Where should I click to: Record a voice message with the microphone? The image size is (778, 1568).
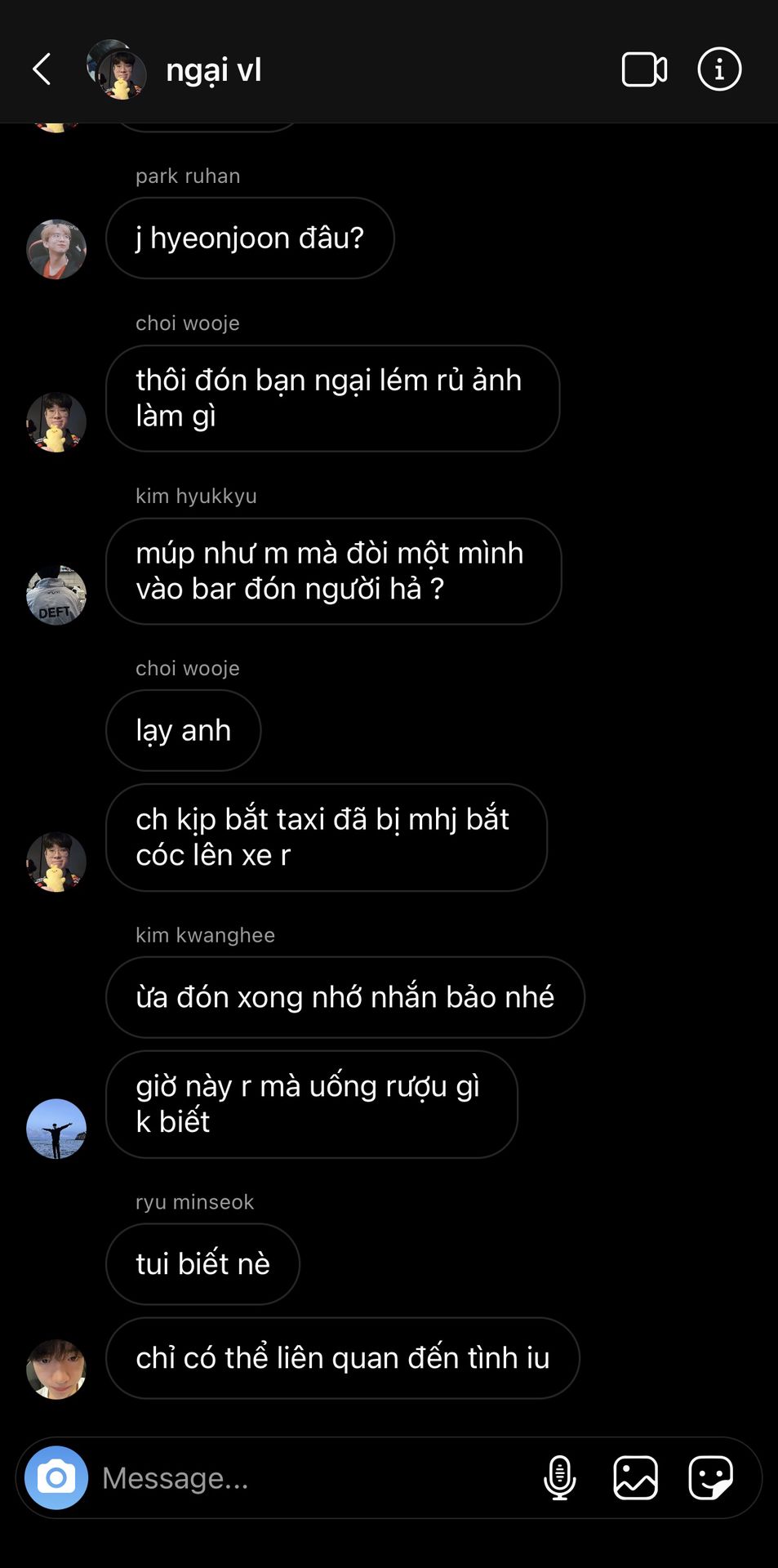(x=560, y=1477)
